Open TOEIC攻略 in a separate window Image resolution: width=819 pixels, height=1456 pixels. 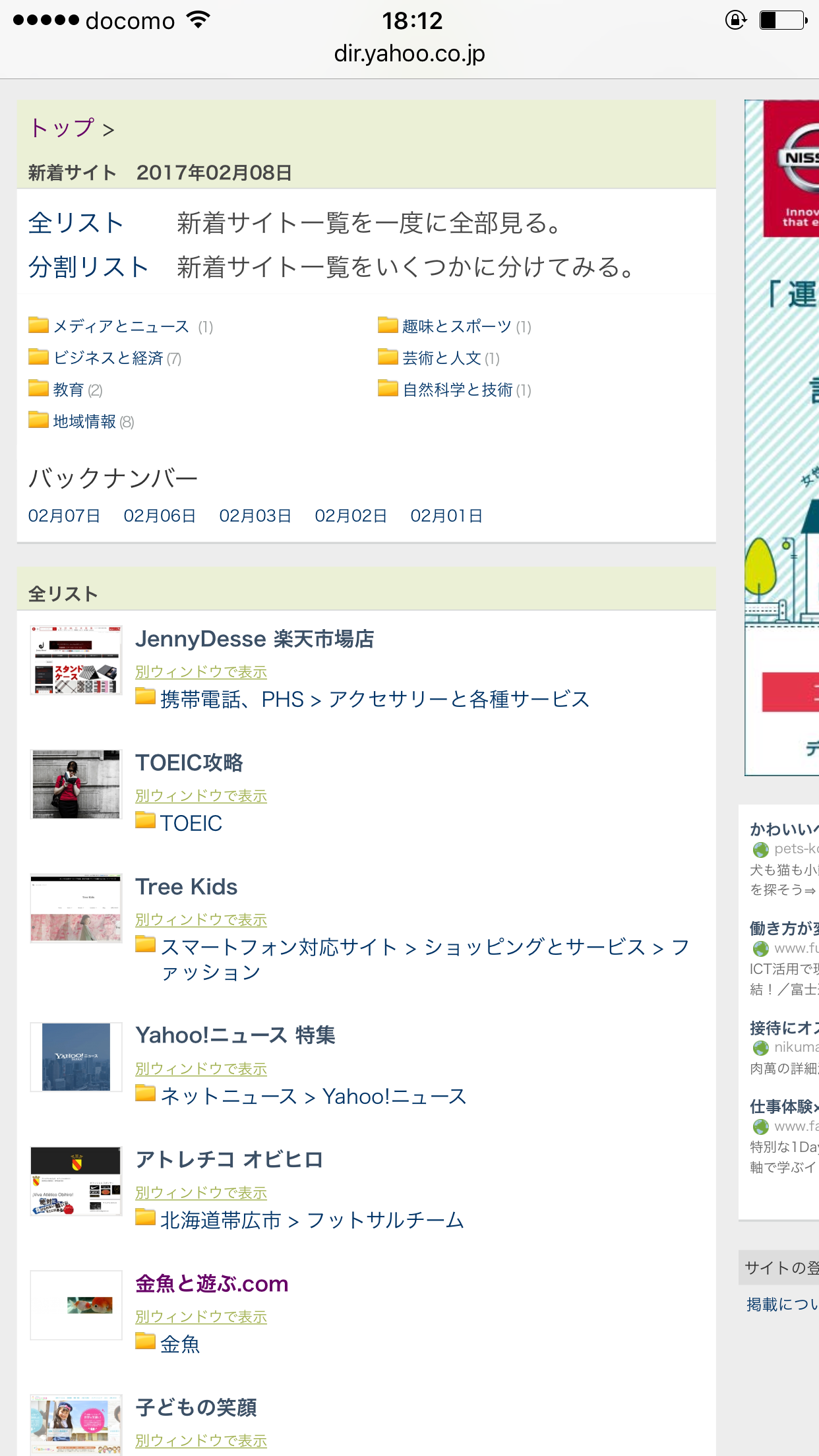(201, 796)
